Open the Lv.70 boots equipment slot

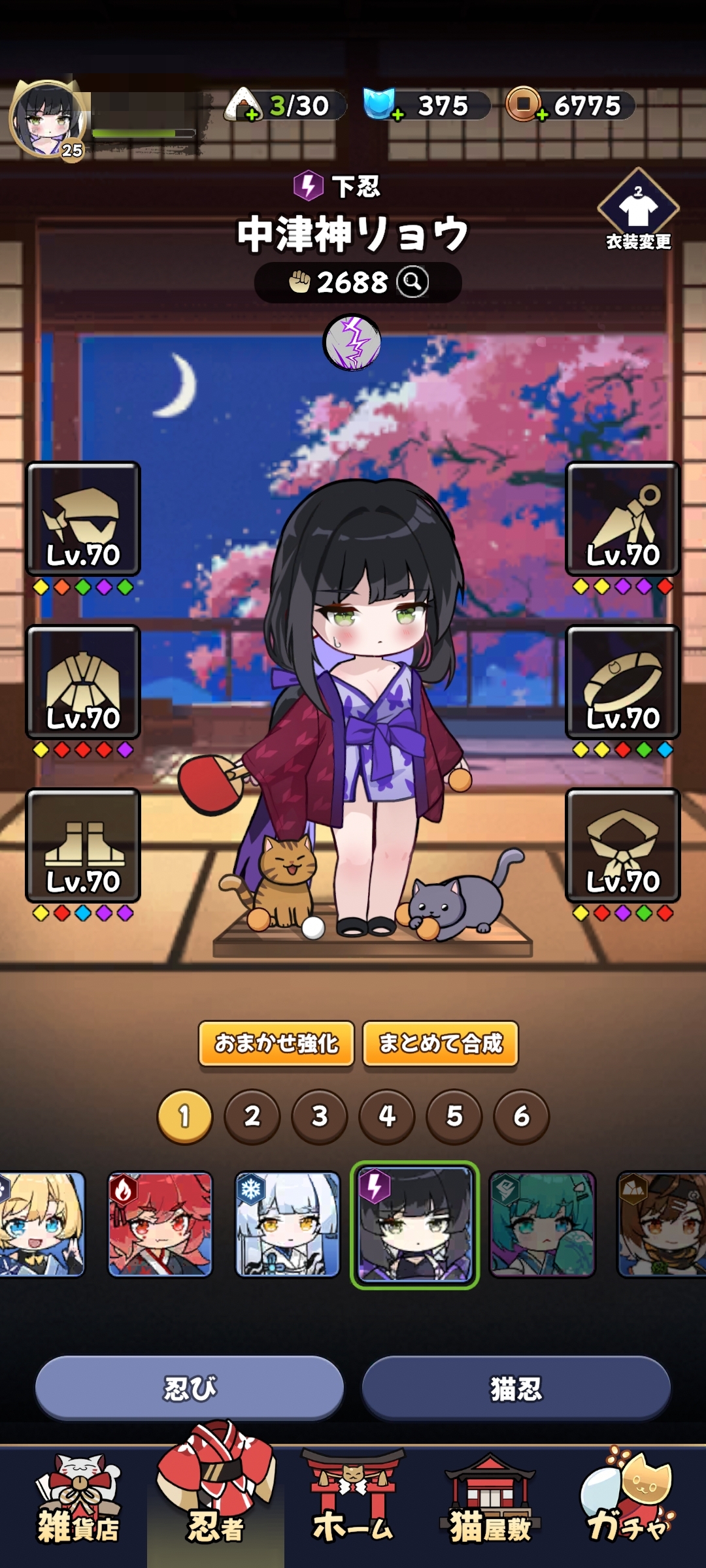pos(83,845)
